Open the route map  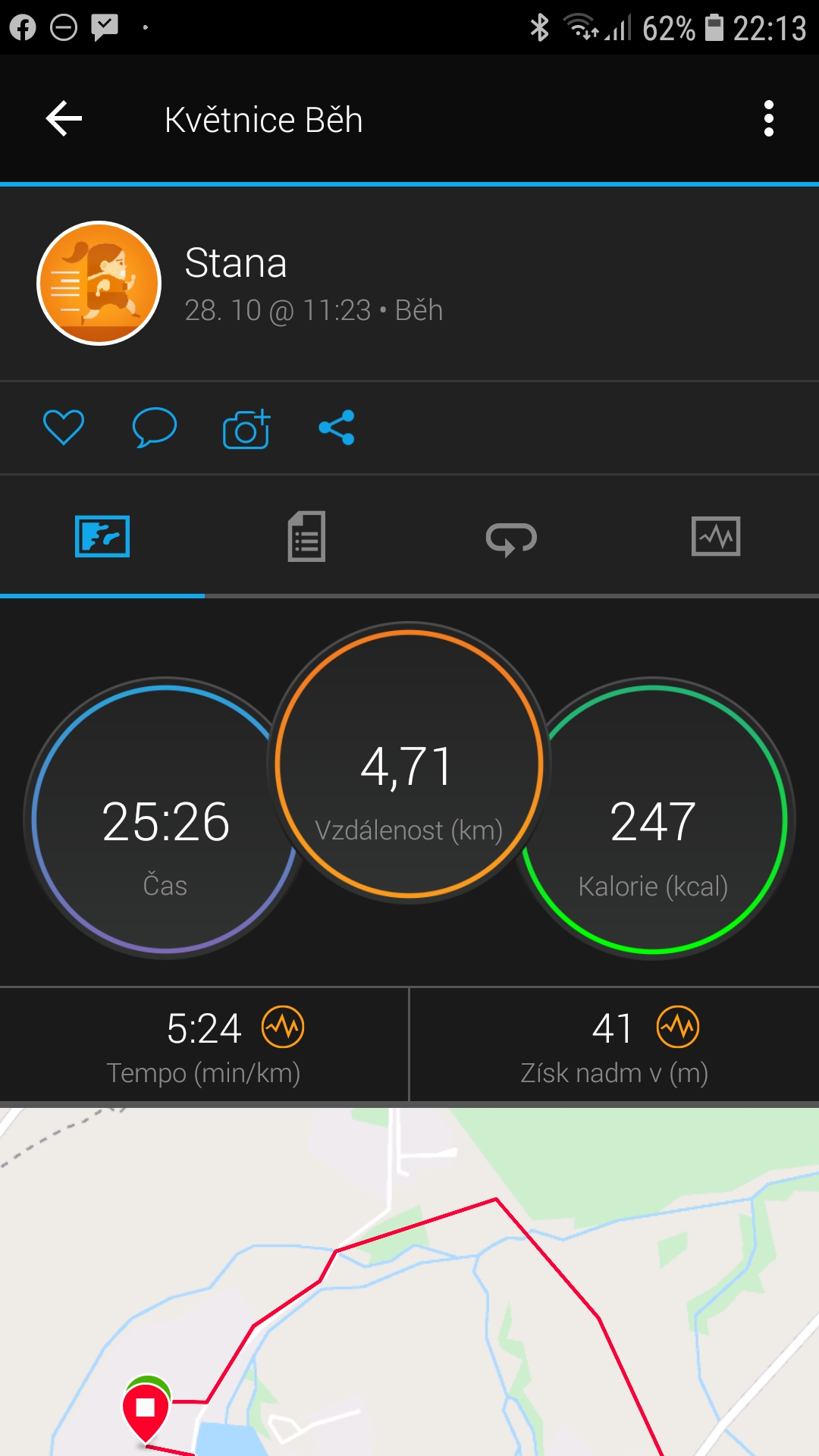tap(409, 1282)
